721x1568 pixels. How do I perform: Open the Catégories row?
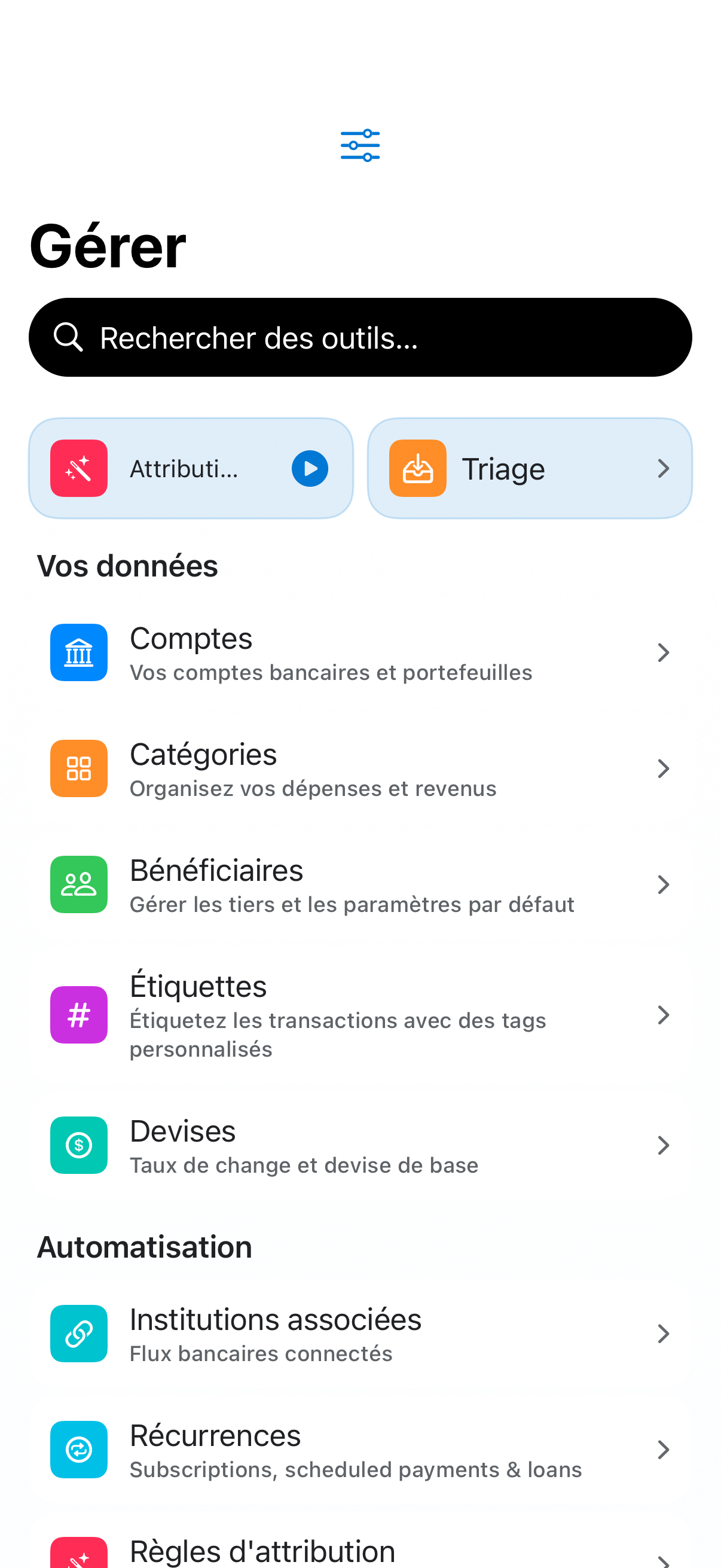tap(360, 768)
